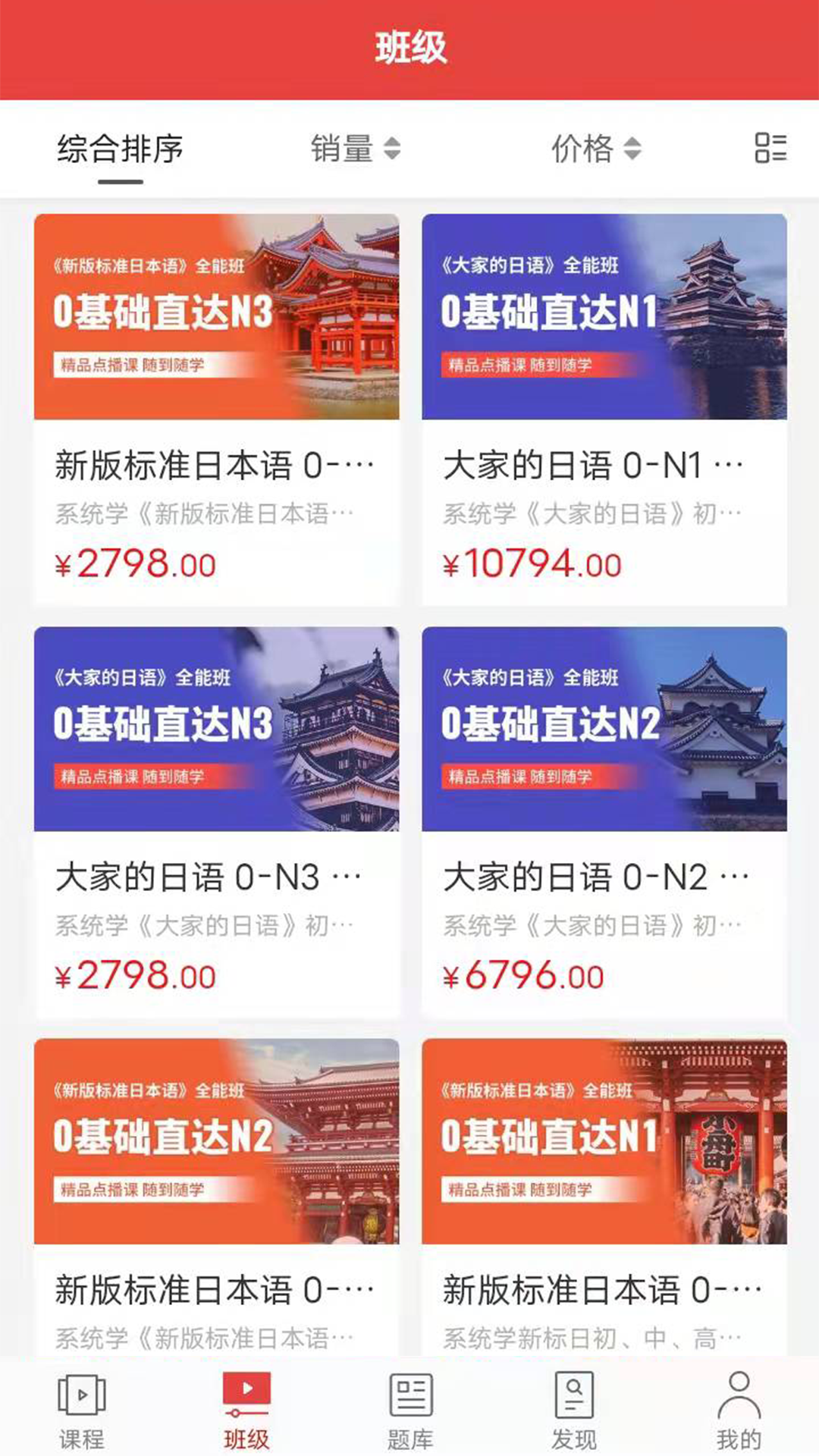Image resolution: width=819 pixels, height=1456 pixels.
Task: Open 大家的日语 0-N2 course card
Action: pos(604,822)
